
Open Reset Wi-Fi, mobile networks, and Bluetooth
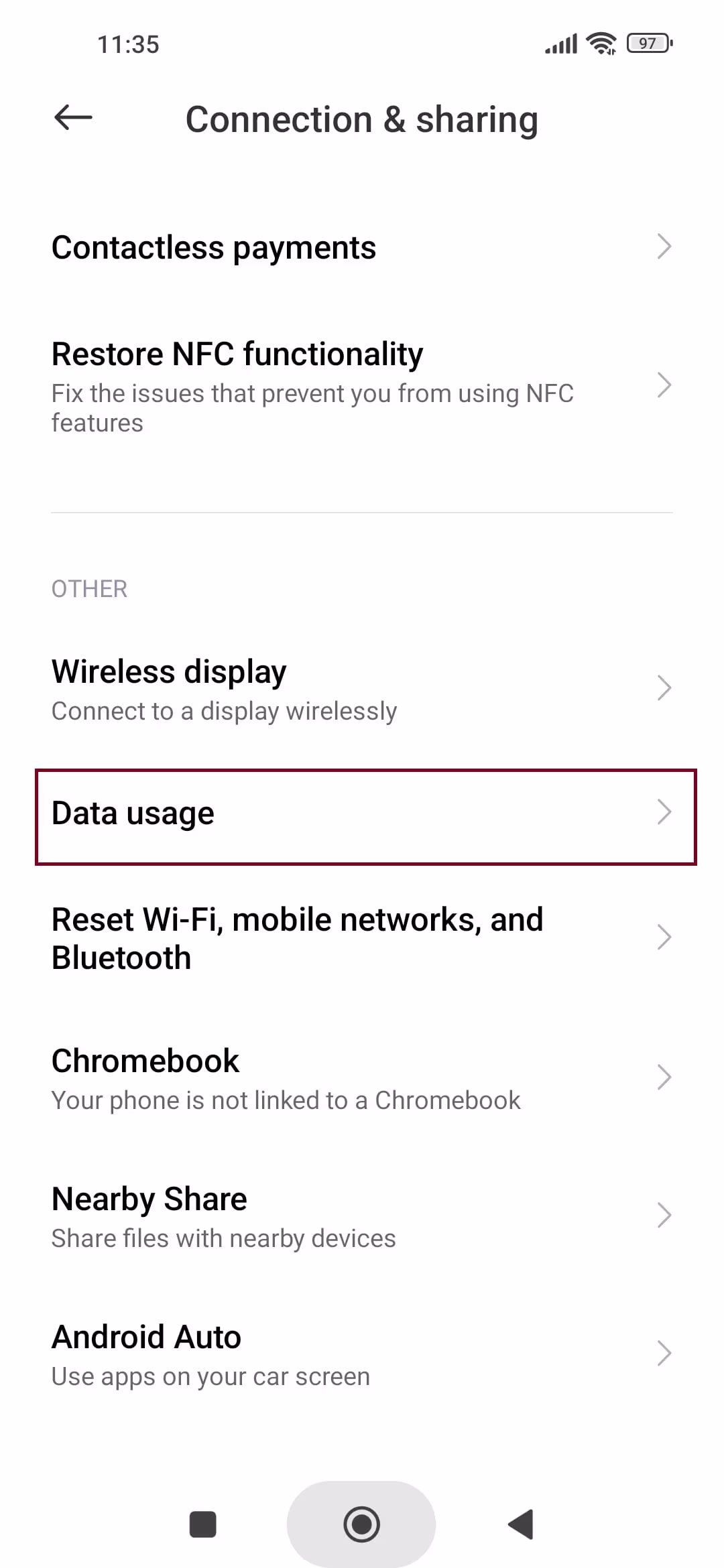click(x=362, y=938)
